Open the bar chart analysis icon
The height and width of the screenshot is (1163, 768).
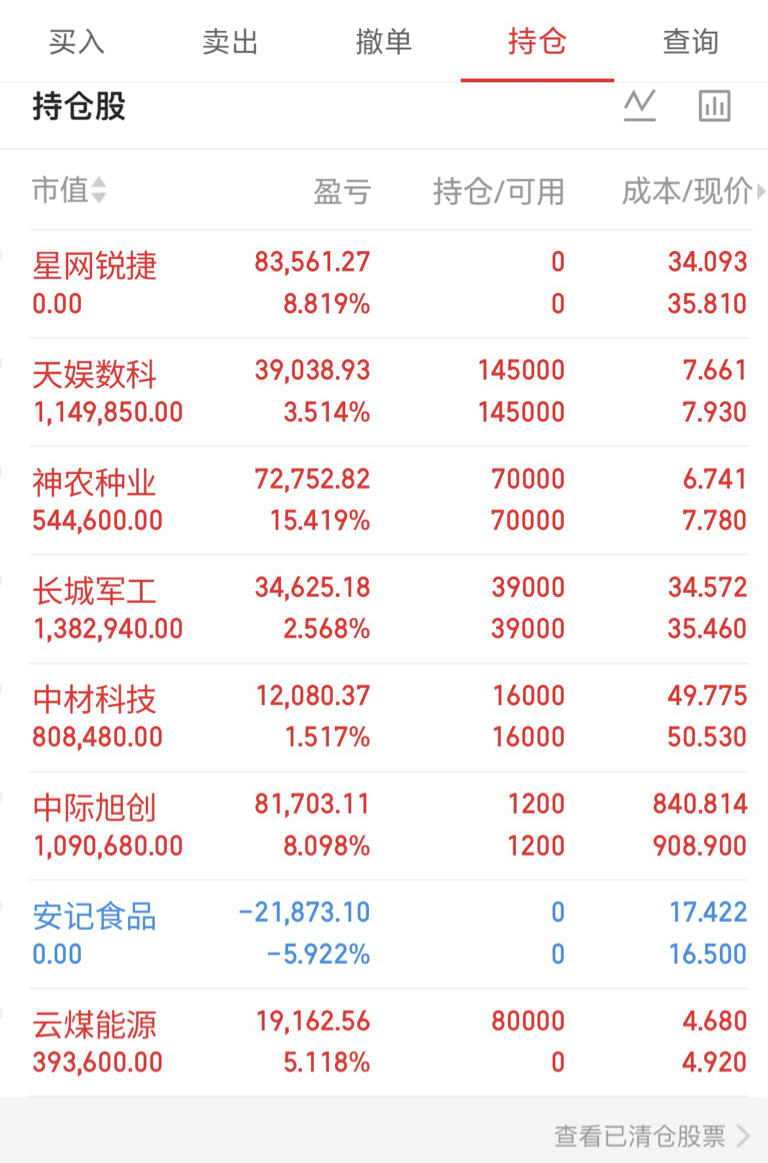click(x=715, y=105)
